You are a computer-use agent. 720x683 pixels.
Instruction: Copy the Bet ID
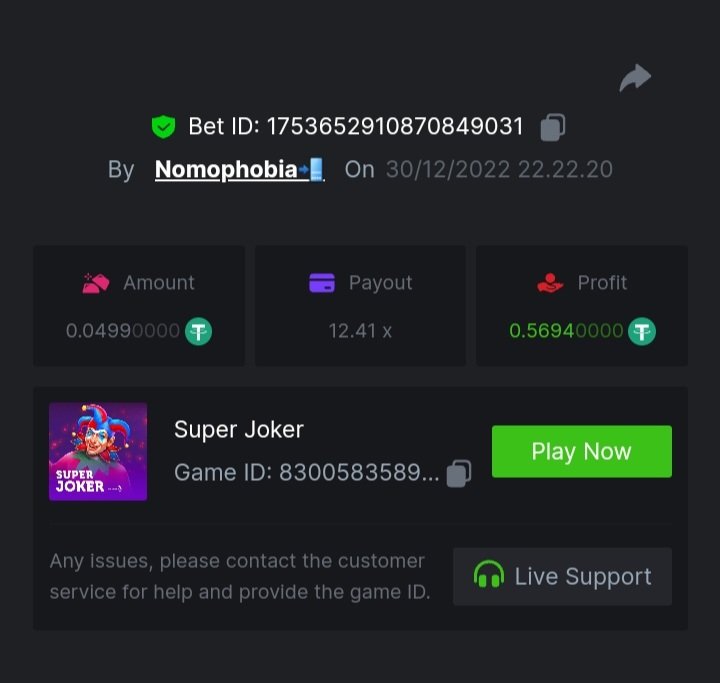tap(553, 127)
